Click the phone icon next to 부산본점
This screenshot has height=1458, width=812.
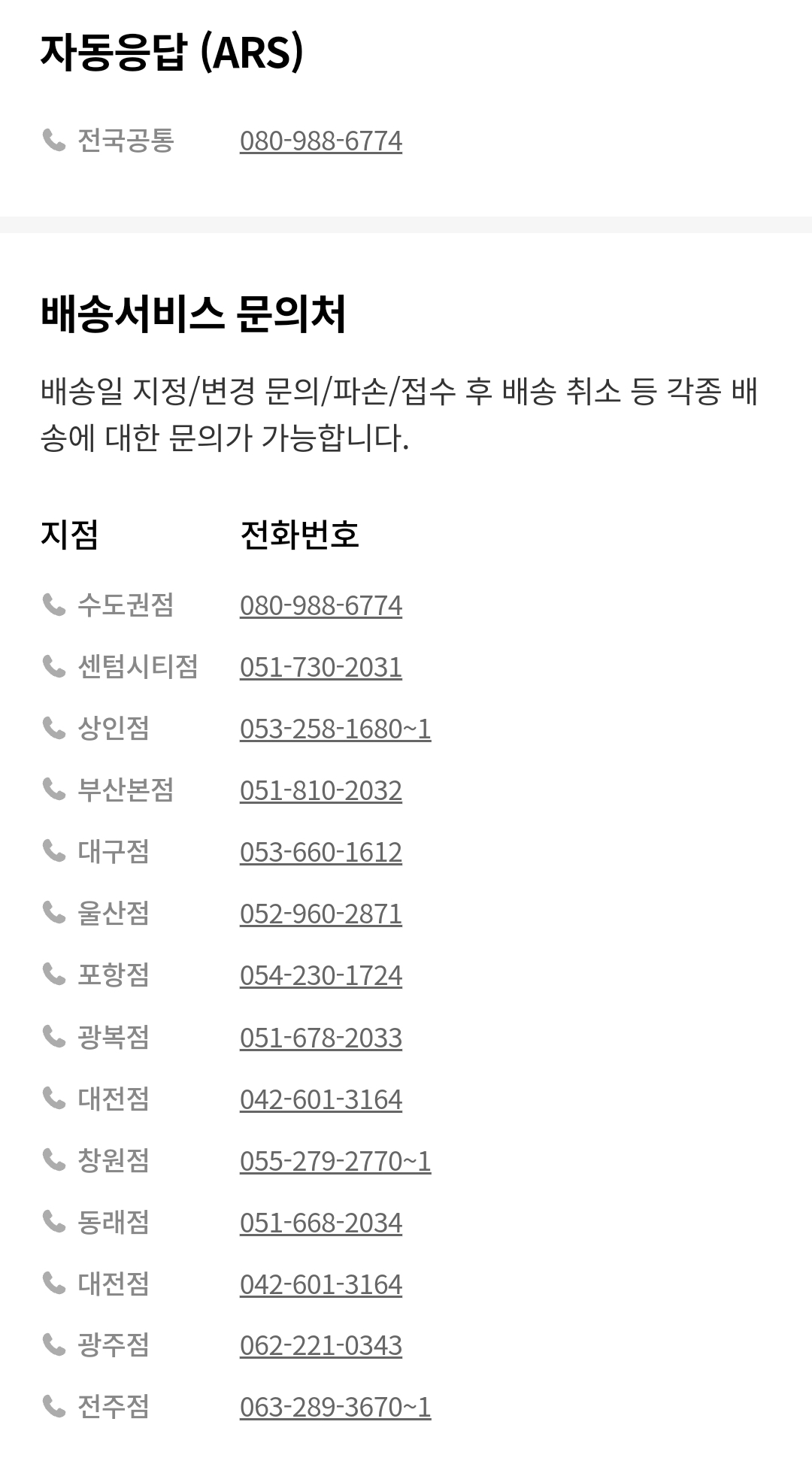(x=53, y=790)
